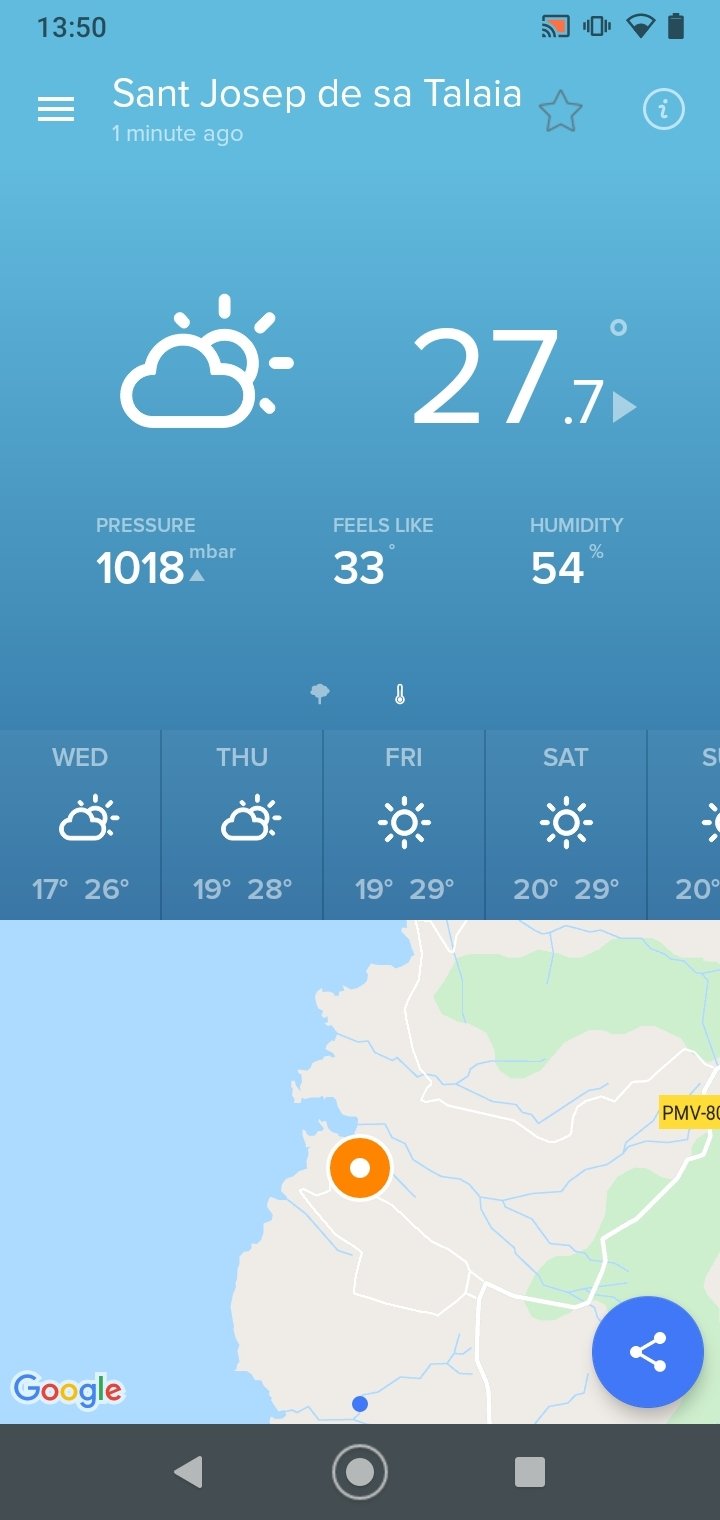Open the station info icon
720x1520 pixels.
[663, 110]
